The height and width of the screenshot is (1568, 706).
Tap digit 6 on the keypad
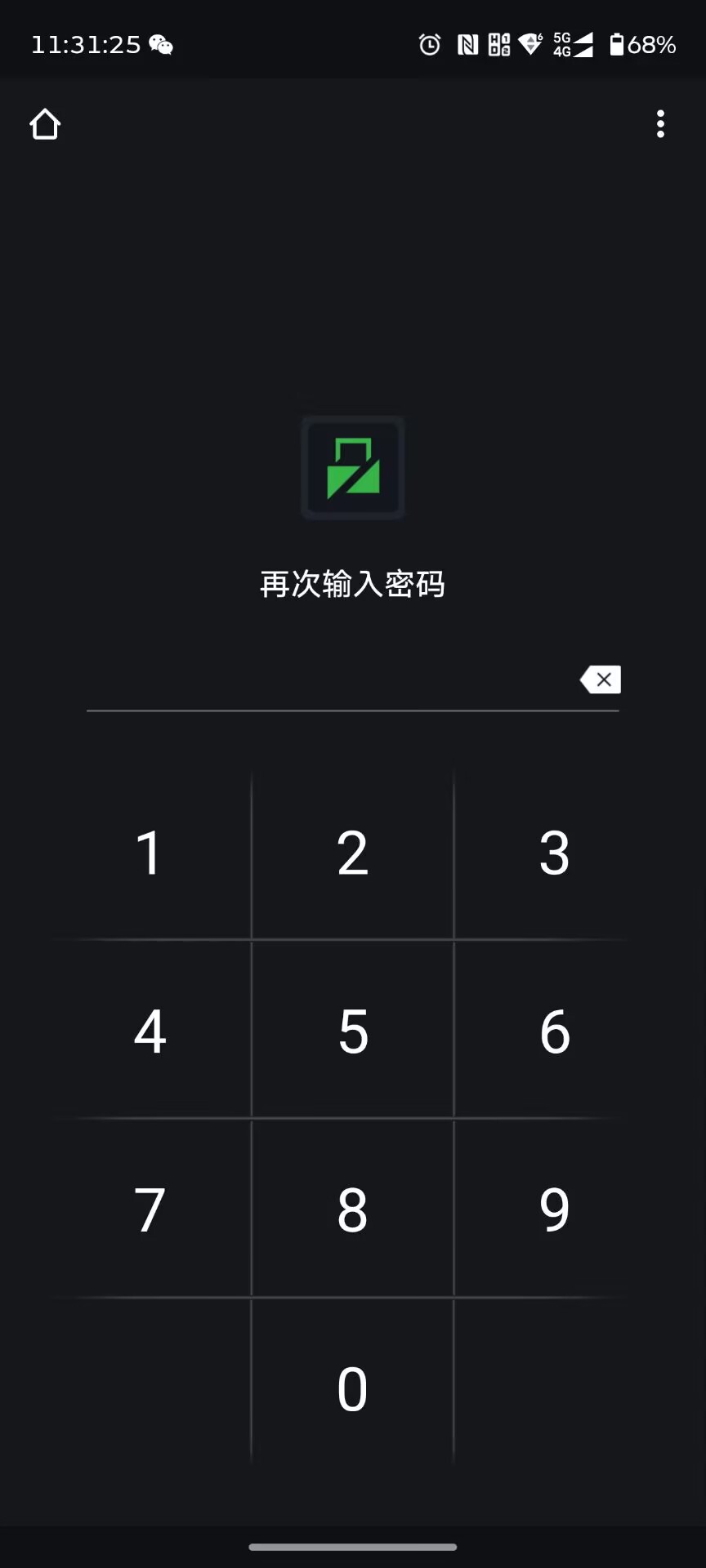click(555, 1031)
